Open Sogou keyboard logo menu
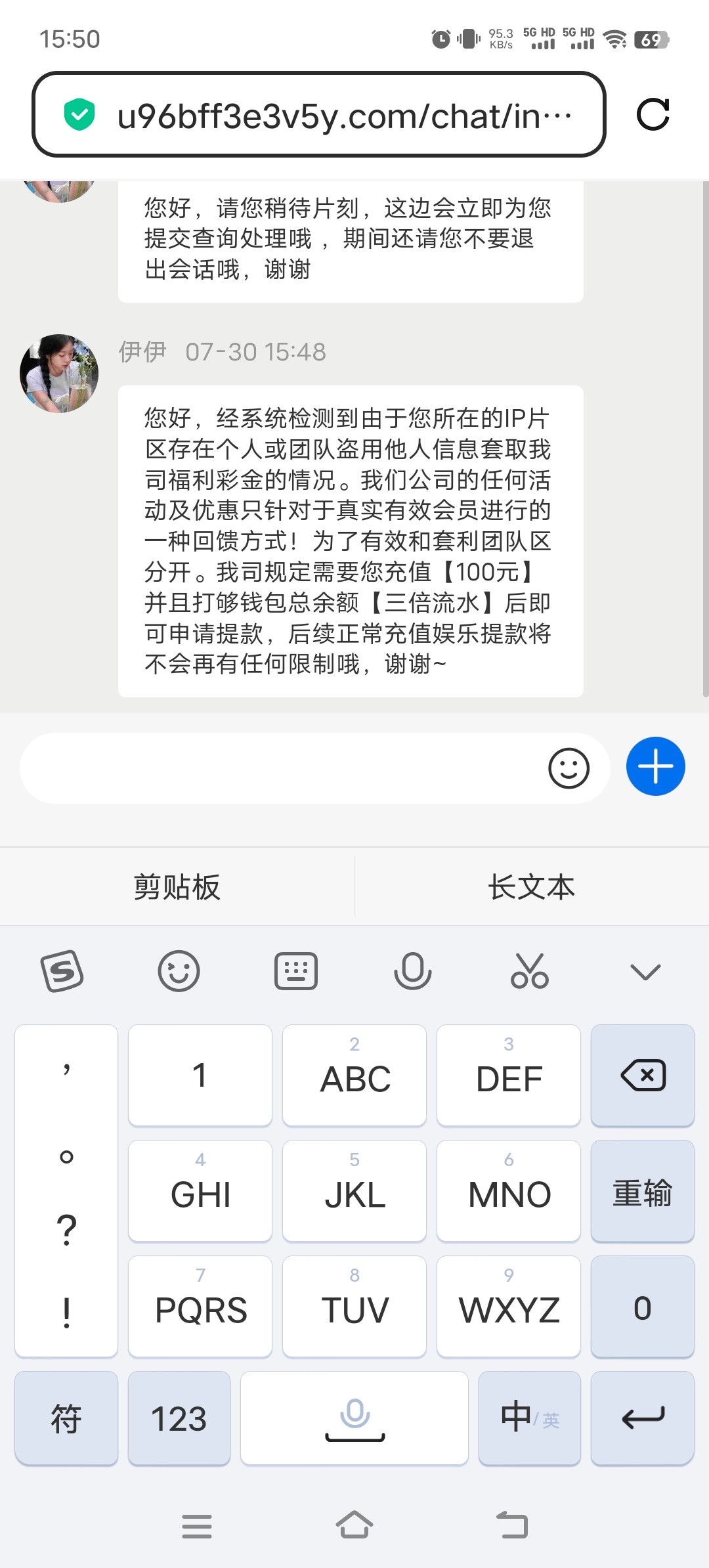 tap(62, 970)
